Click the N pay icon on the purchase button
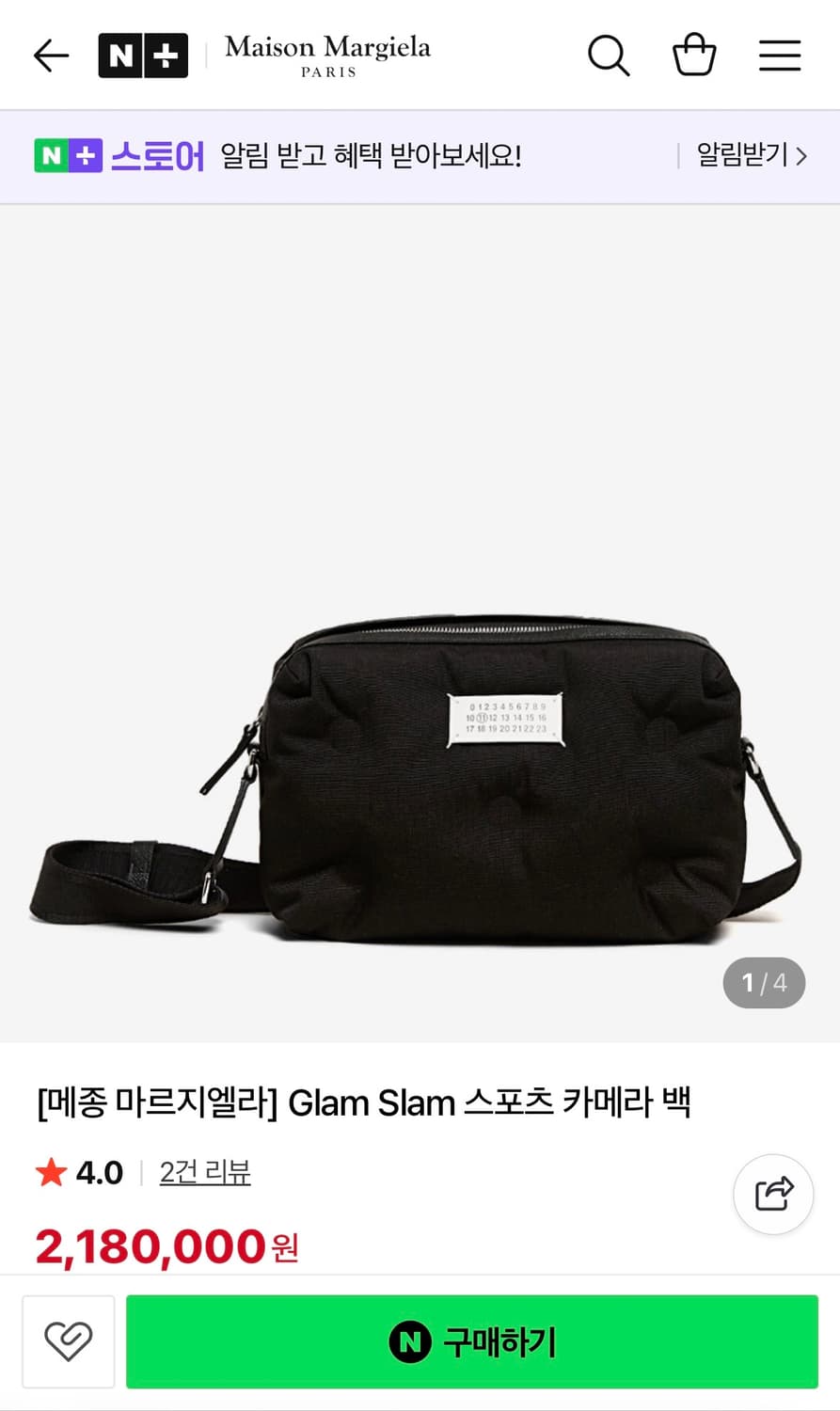 [x=408, y=1342]
